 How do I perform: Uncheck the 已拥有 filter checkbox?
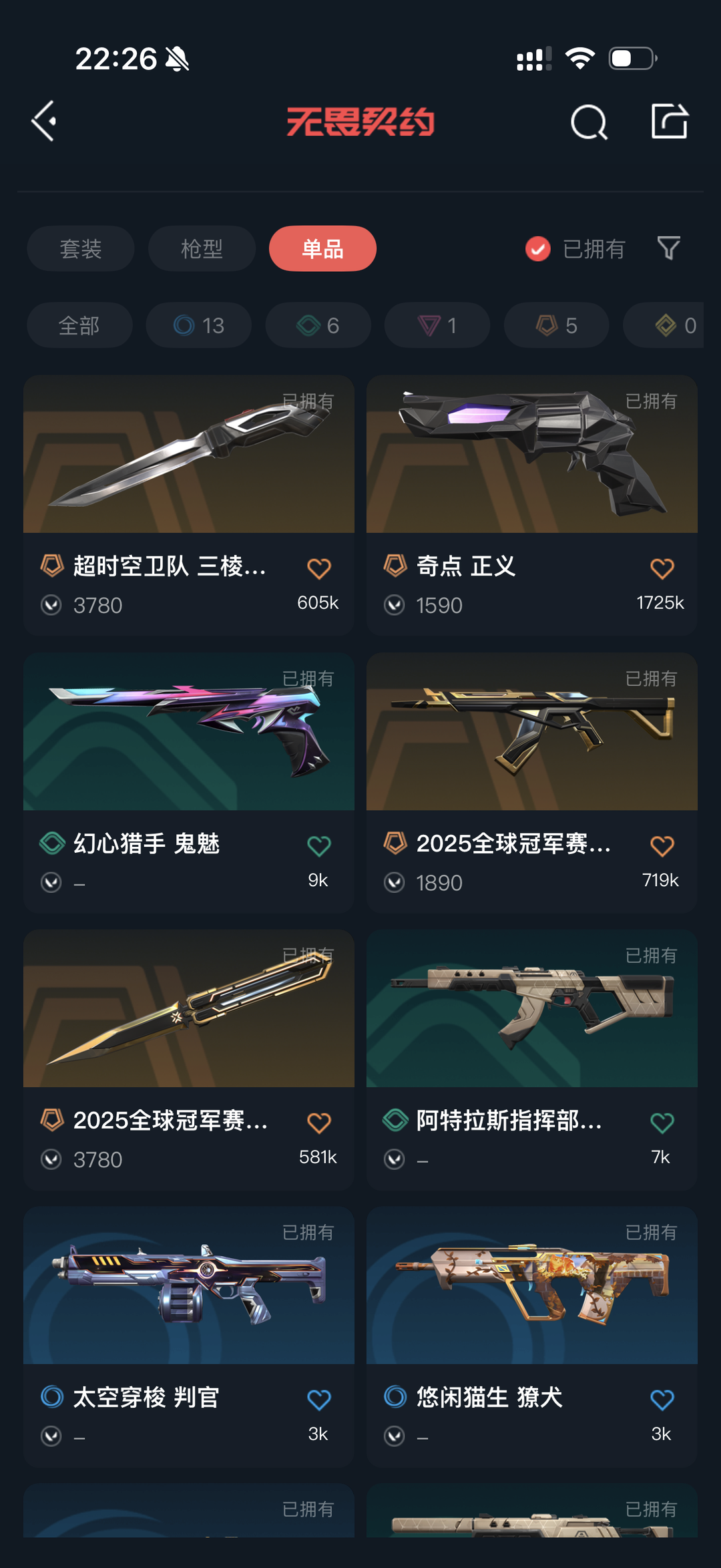pos(538,249)
